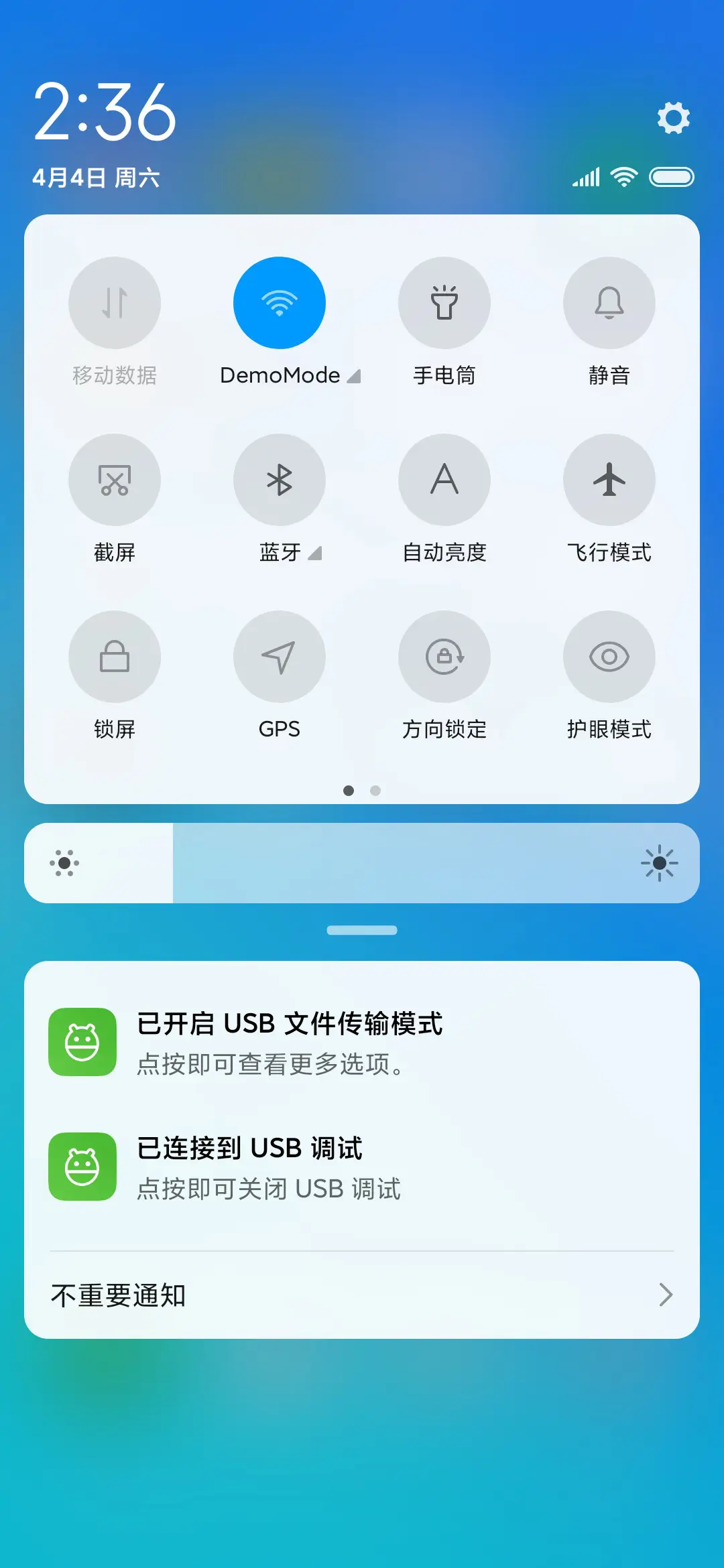Tap the lock screen icon
This screenshot has height=1568, width=724.
115,657
